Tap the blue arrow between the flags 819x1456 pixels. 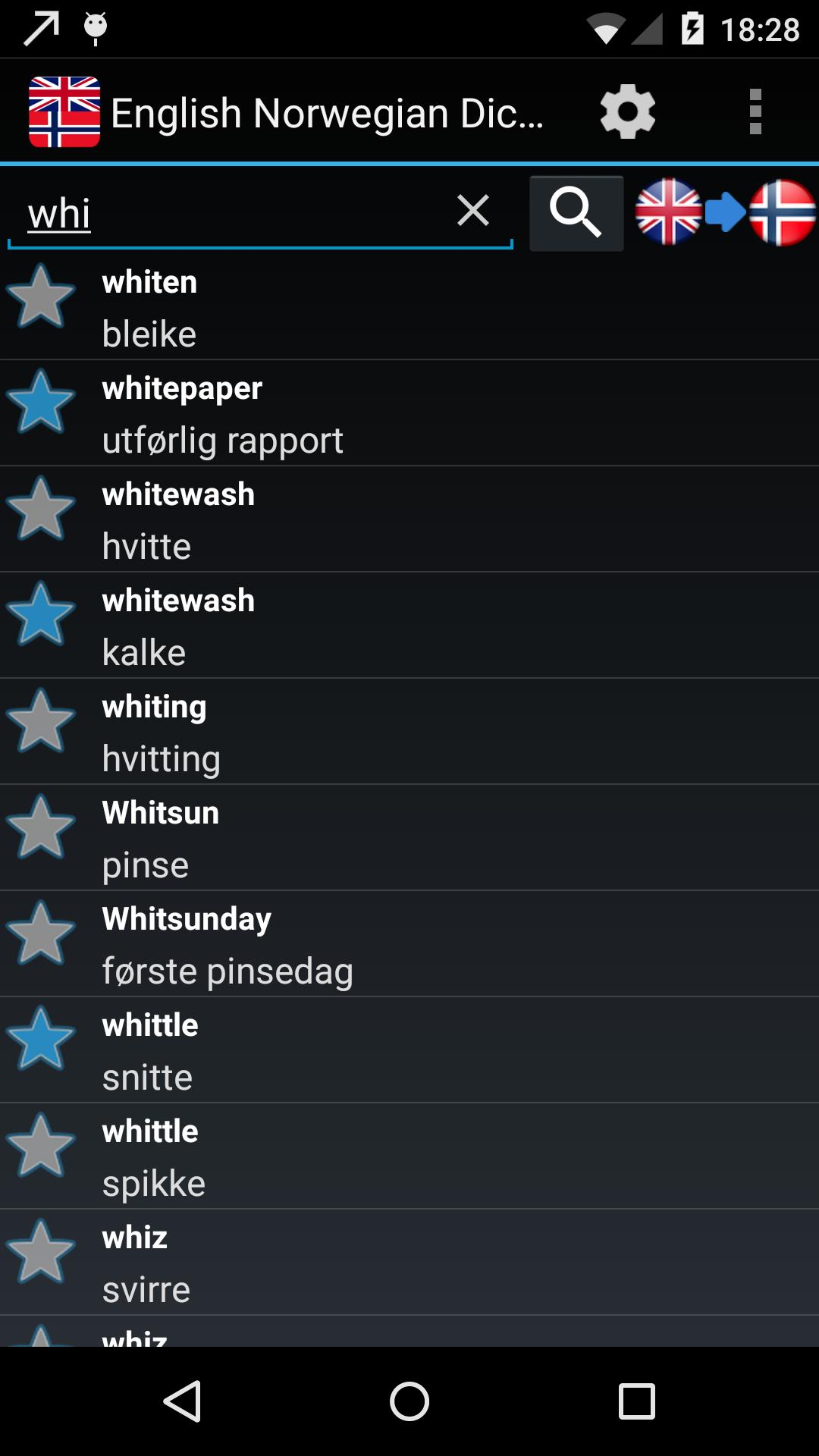tap(726, 215)
